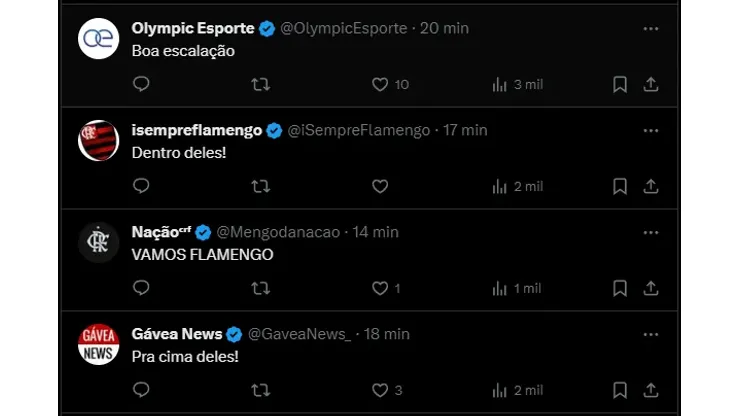The image size is (740, 416).
Task: Open the isempreflamengo profile picture
Action: pos(98,141)
